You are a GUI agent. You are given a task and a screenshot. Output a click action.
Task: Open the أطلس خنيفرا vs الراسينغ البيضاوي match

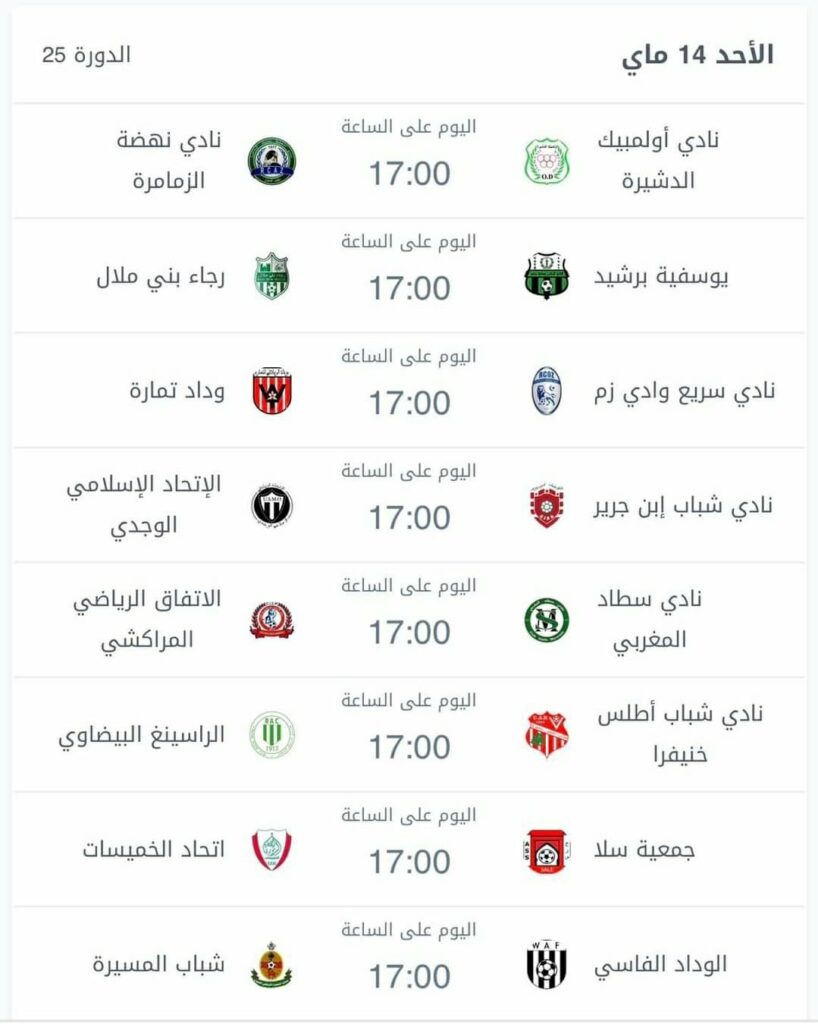[409, 735]
